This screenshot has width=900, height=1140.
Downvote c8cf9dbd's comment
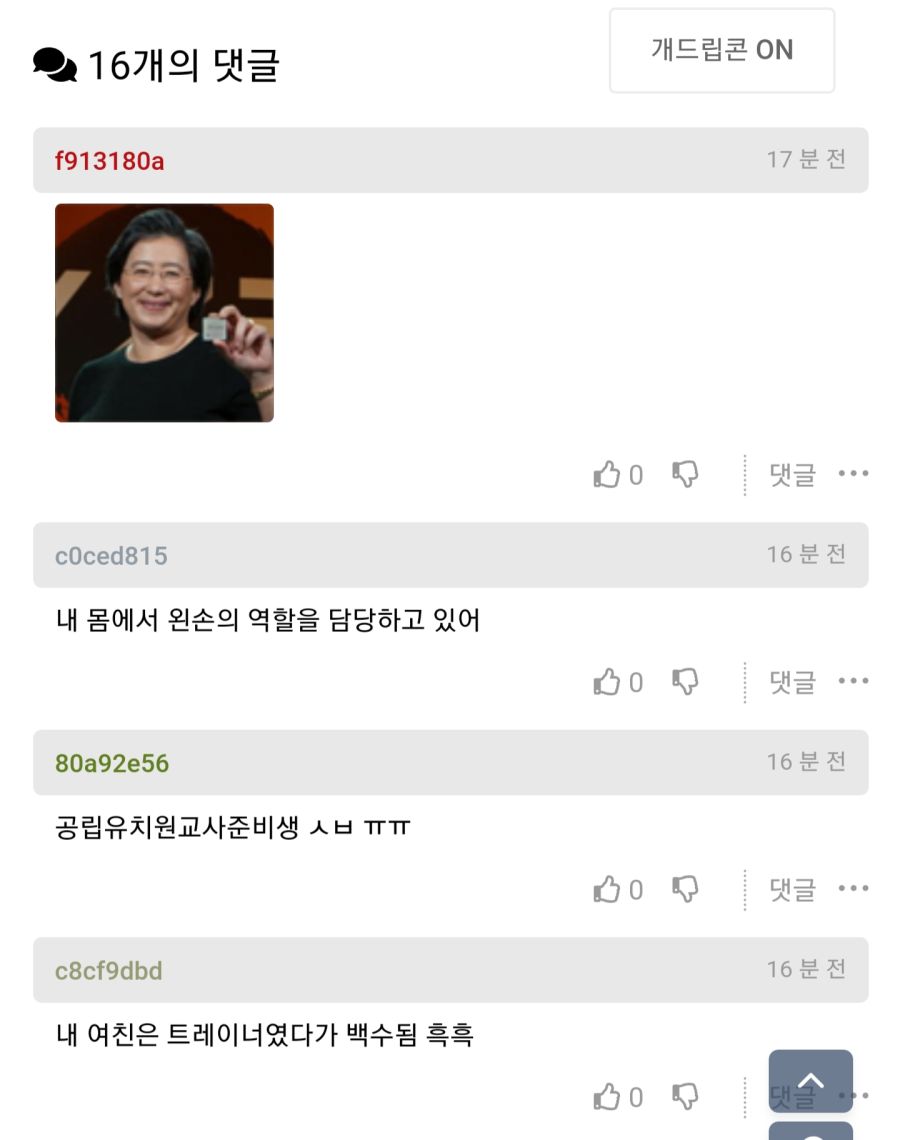click(686, 1096)
